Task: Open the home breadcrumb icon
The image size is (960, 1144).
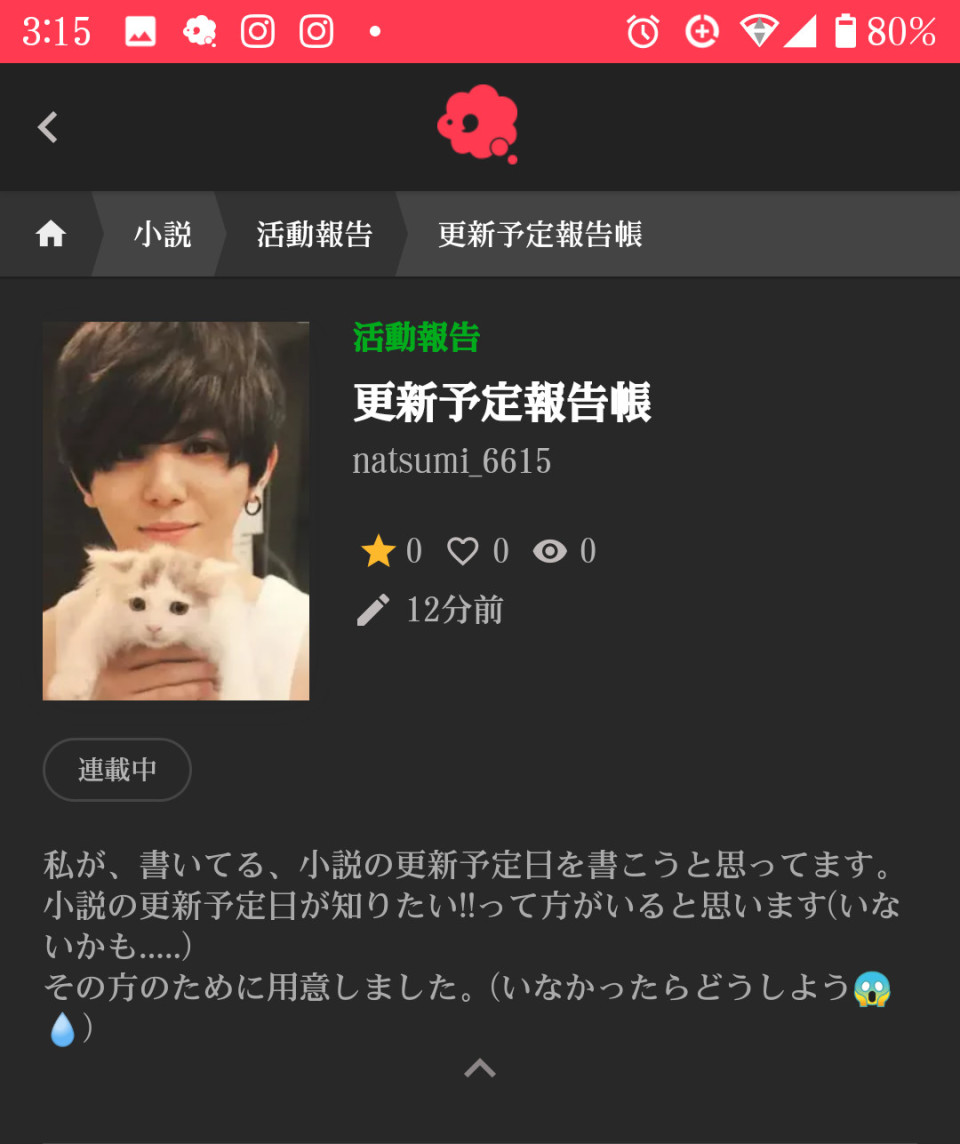Action: 50,235
